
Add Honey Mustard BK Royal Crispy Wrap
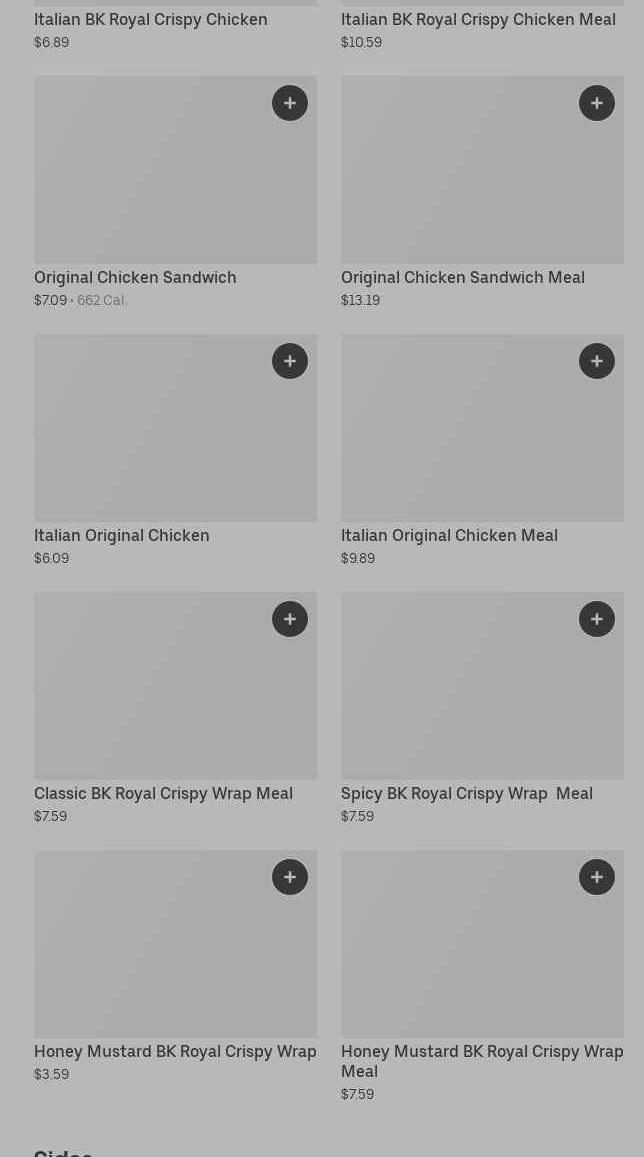tap(290, 877)
